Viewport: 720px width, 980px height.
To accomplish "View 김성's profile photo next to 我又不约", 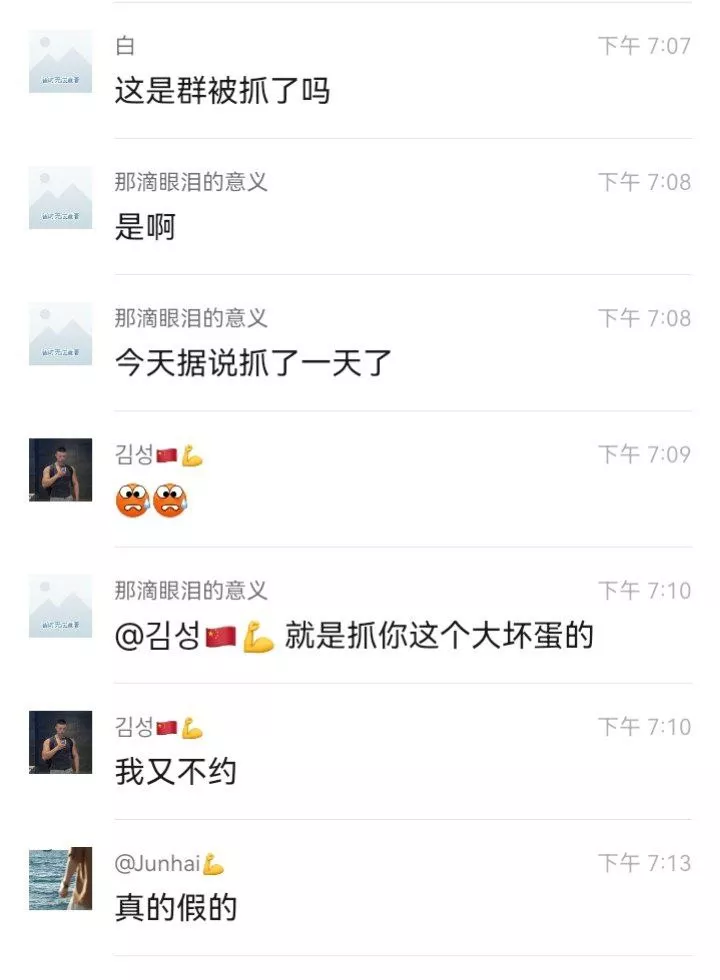I will point(60,742).
